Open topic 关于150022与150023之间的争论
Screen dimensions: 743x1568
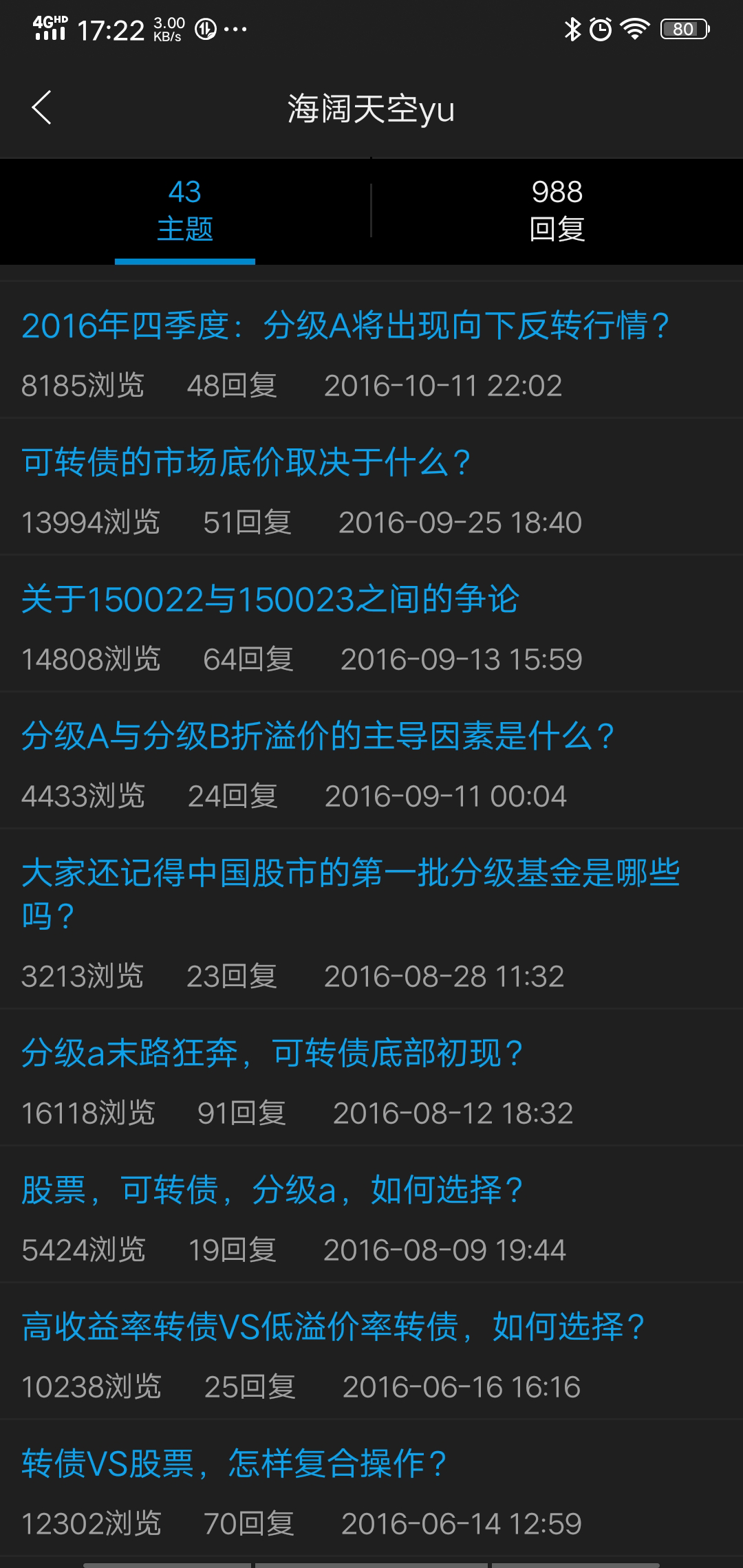click(270, 600)
